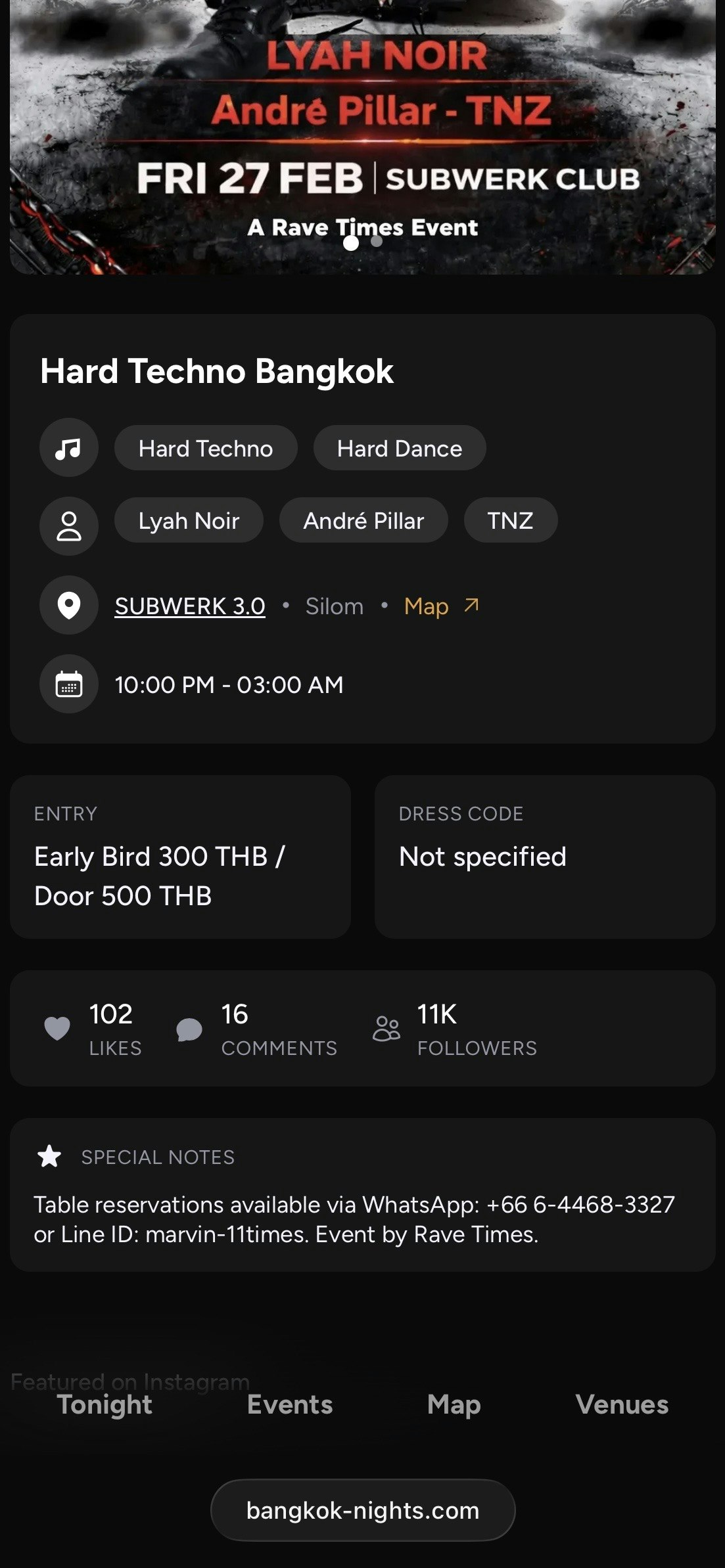Switch to the Venues tab

click(x=622, y=1404)
